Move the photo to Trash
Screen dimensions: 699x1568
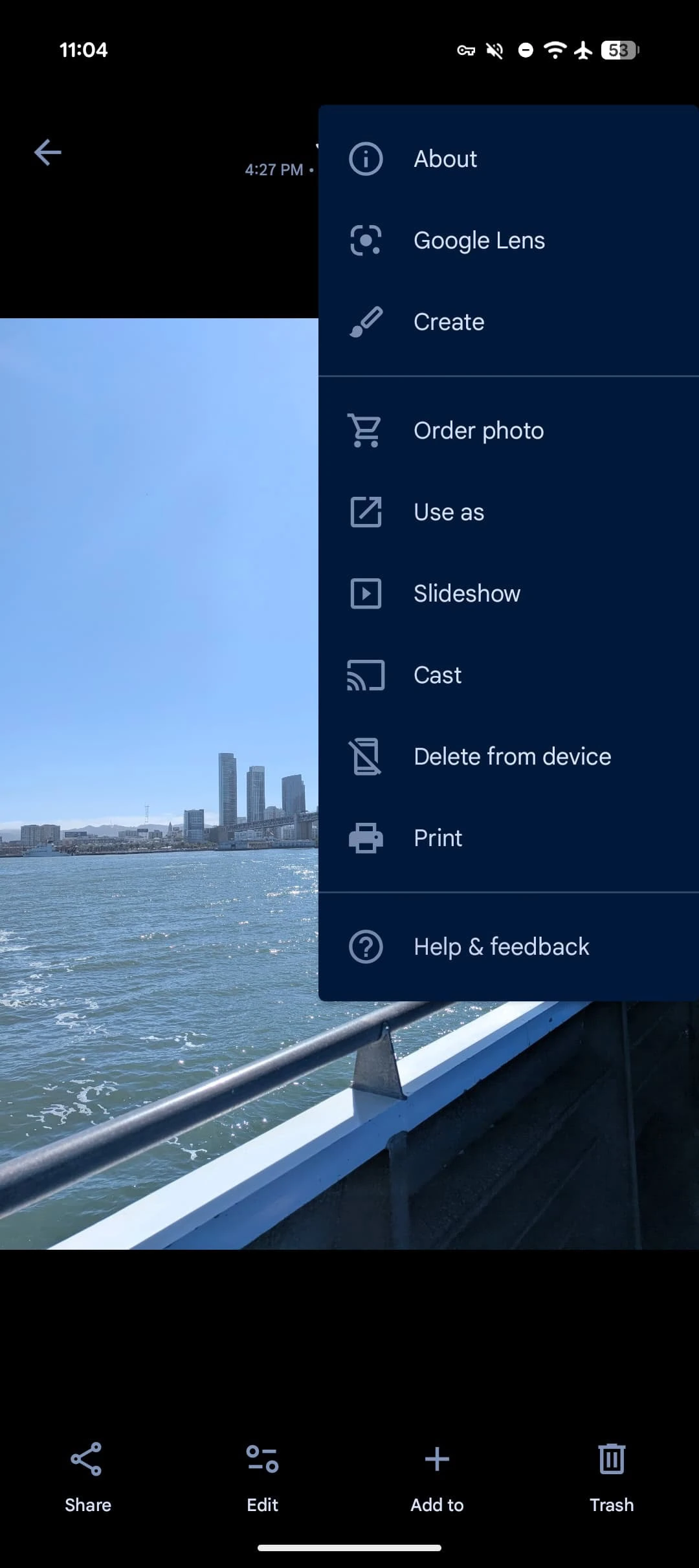[x=611, y=1476]
